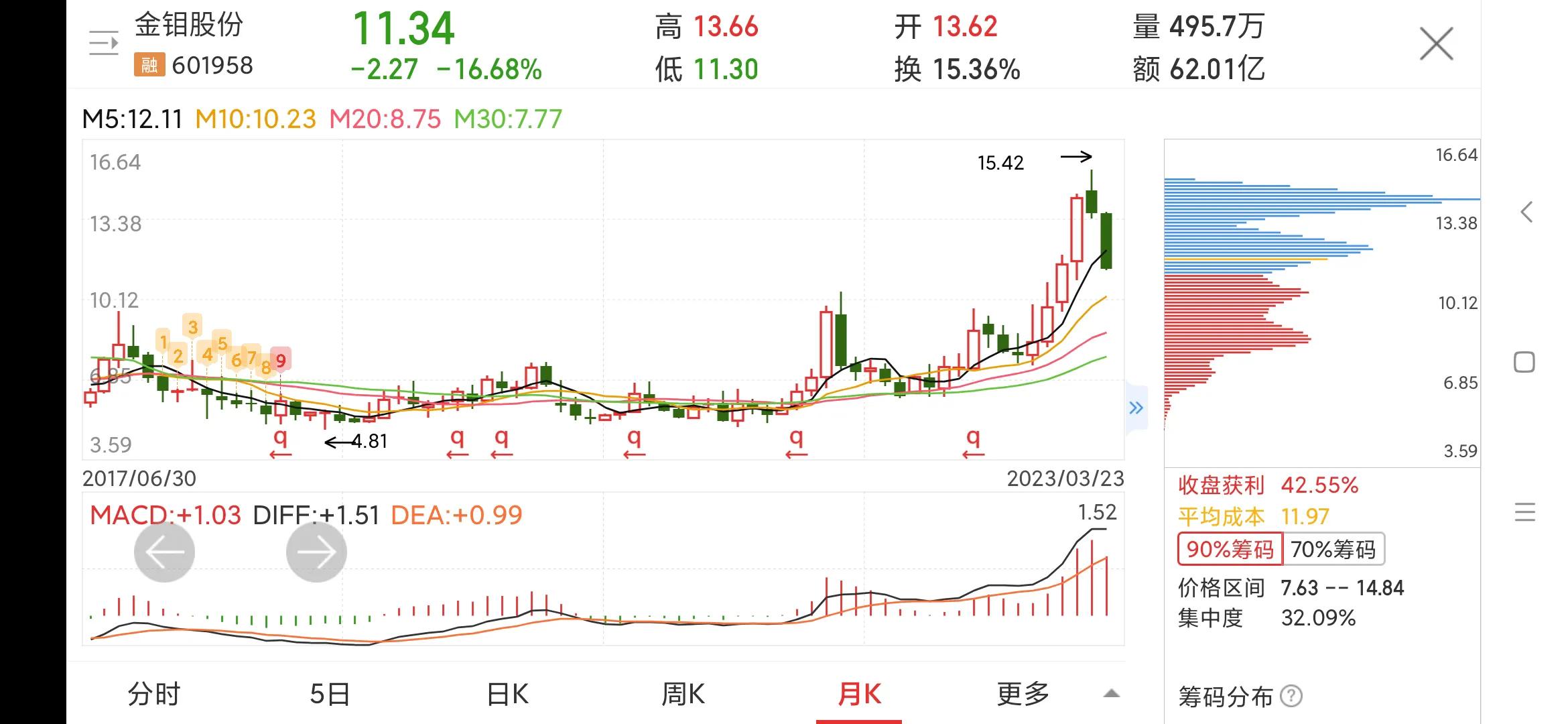Open the recent apps menu
The image size is (1568, 724).
[1524, 513]
